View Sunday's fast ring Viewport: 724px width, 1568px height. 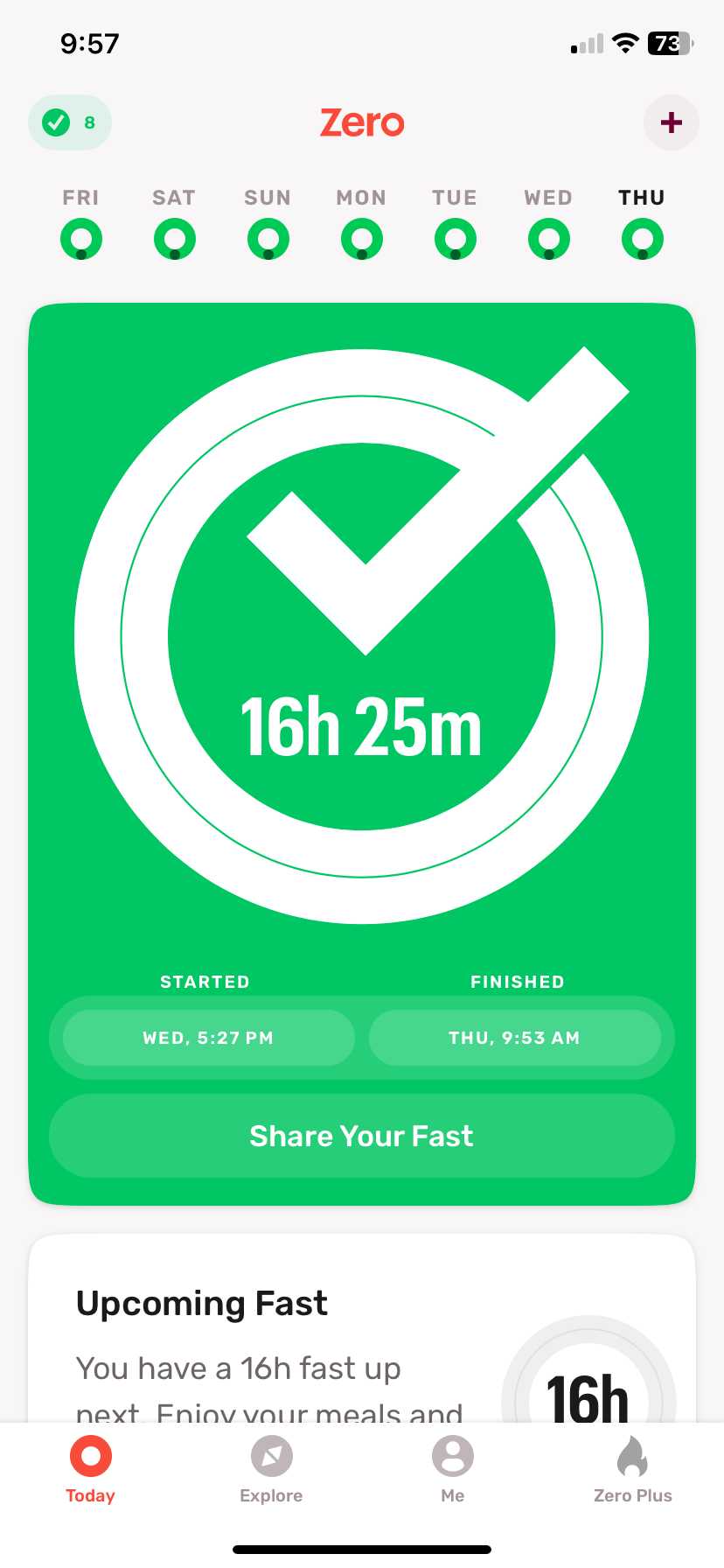(268, 239)
